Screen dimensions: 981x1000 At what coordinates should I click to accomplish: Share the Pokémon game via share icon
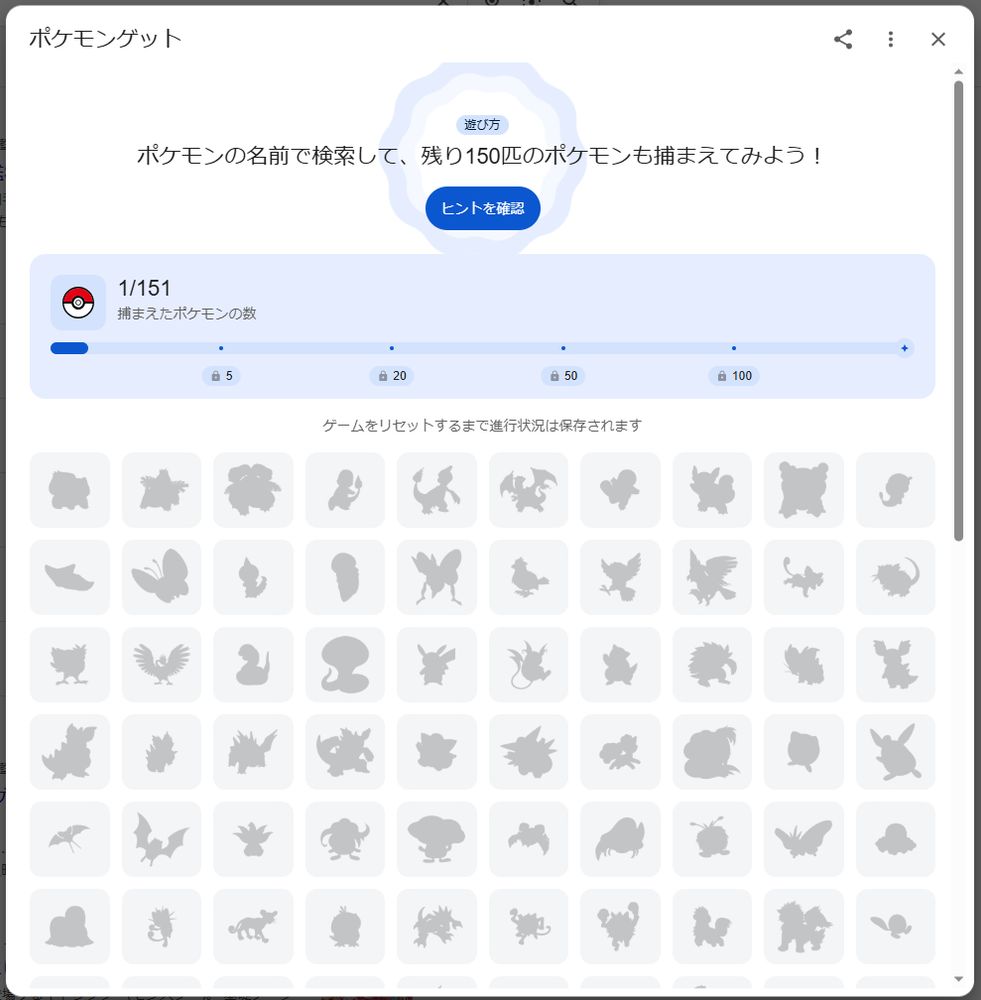[x=843, y=40]
